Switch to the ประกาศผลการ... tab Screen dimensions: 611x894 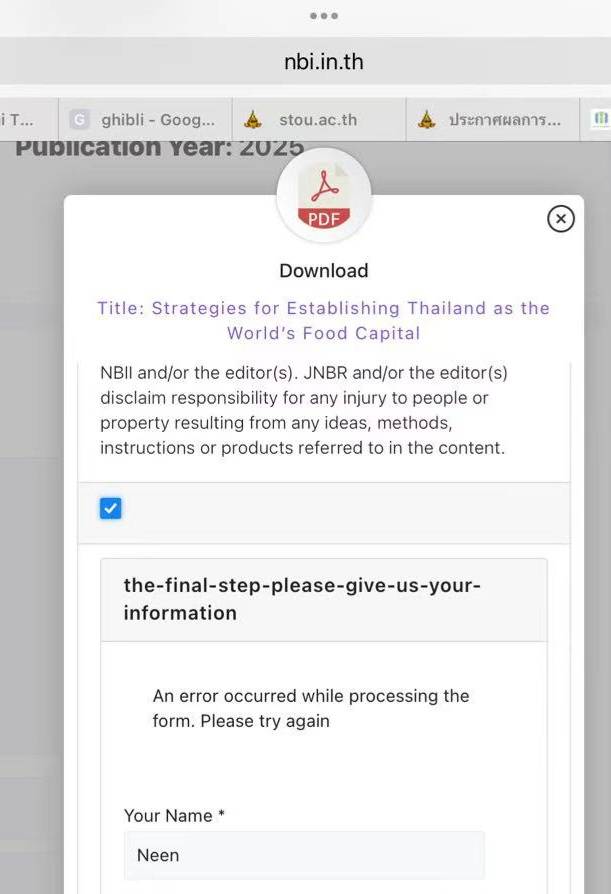click(492, 120)
